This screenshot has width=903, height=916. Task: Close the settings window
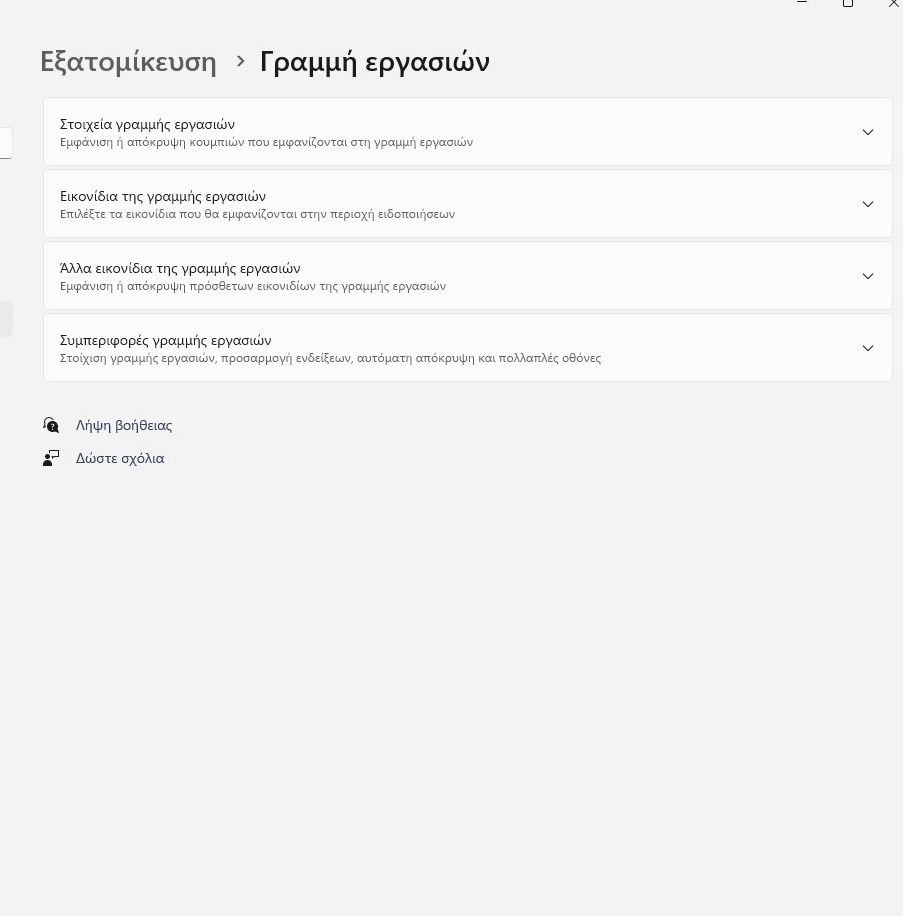(893, 4)
